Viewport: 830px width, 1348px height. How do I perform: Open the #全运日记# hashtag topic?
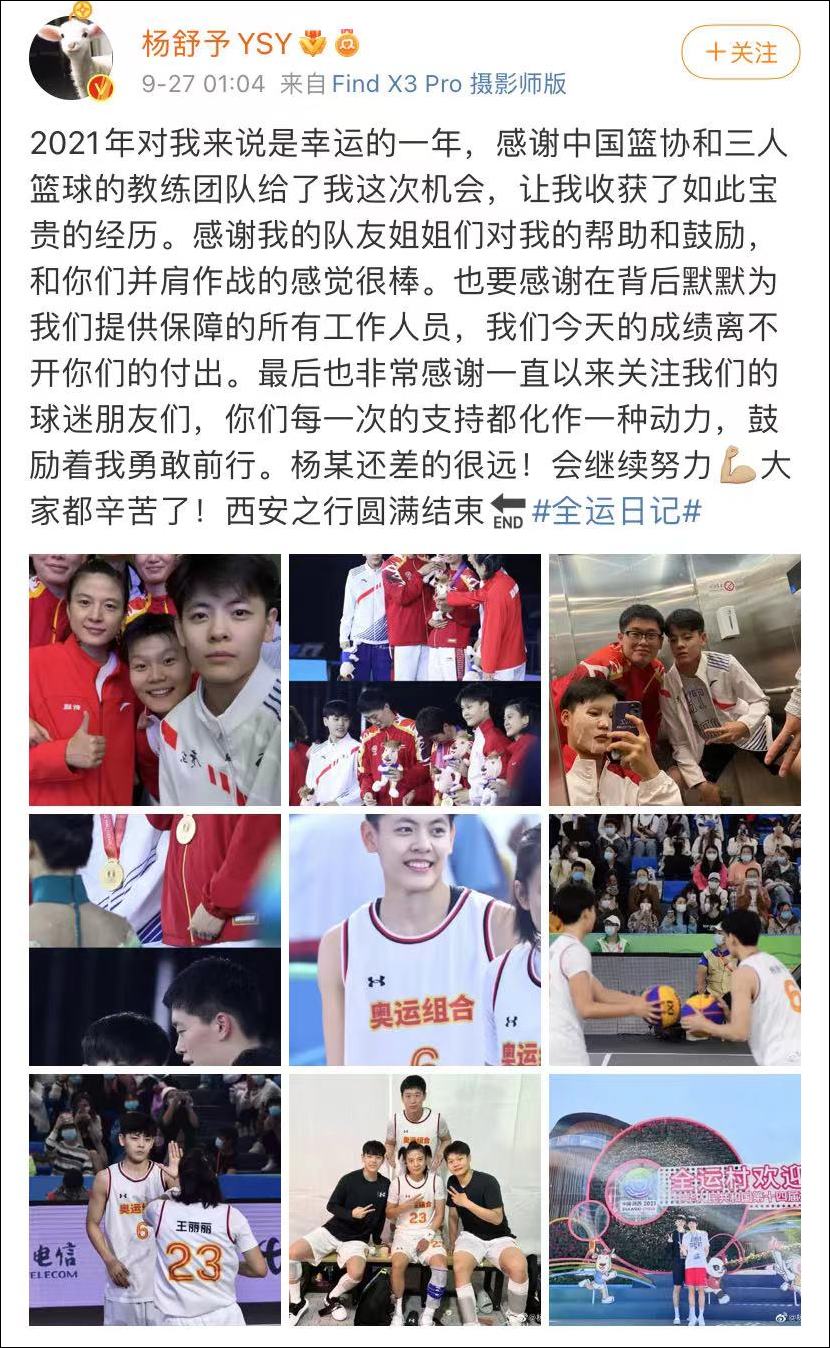(x=616, y=512)
